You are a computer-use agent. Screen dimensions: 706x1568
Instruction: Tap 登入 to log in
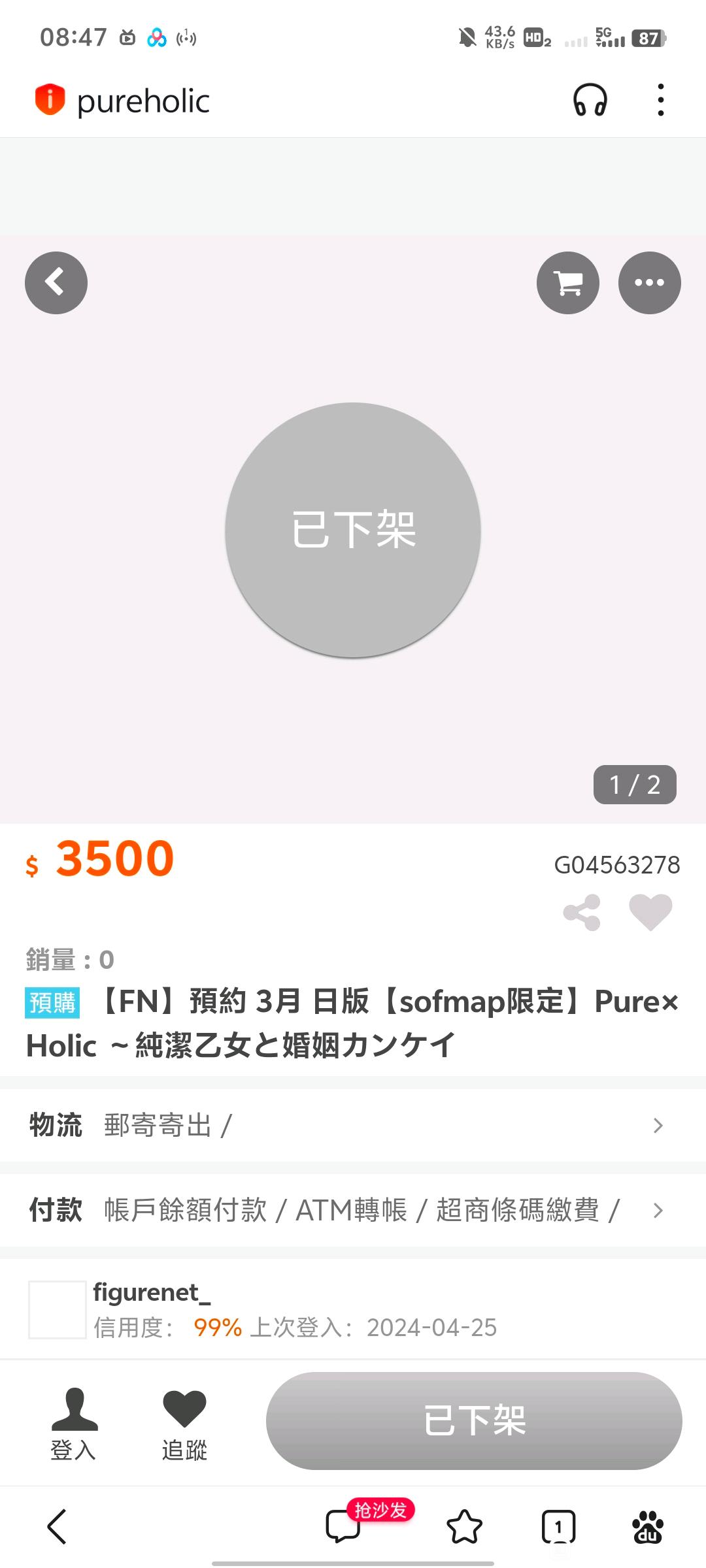(x=74, y=1424)
